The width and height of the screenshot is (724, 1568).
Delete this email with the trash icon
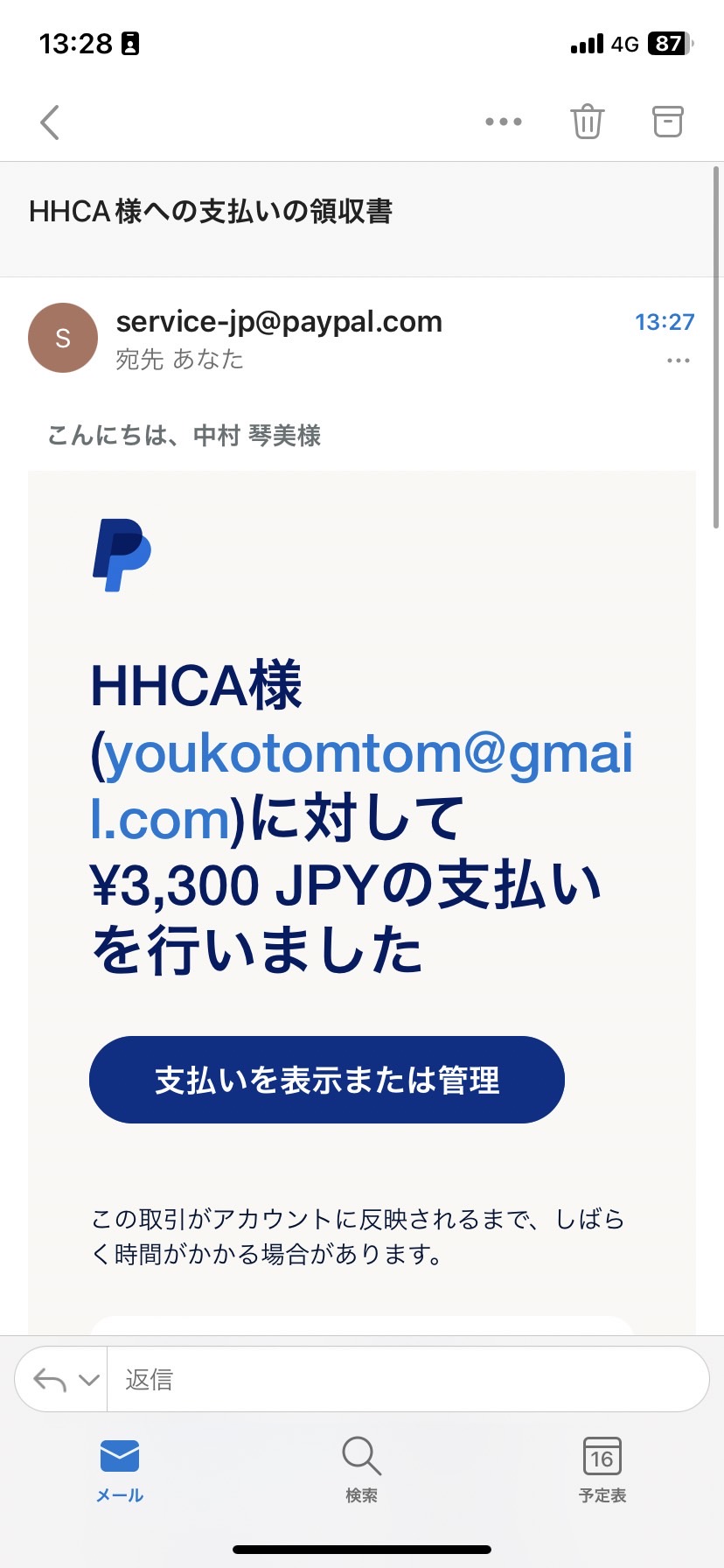588,122
